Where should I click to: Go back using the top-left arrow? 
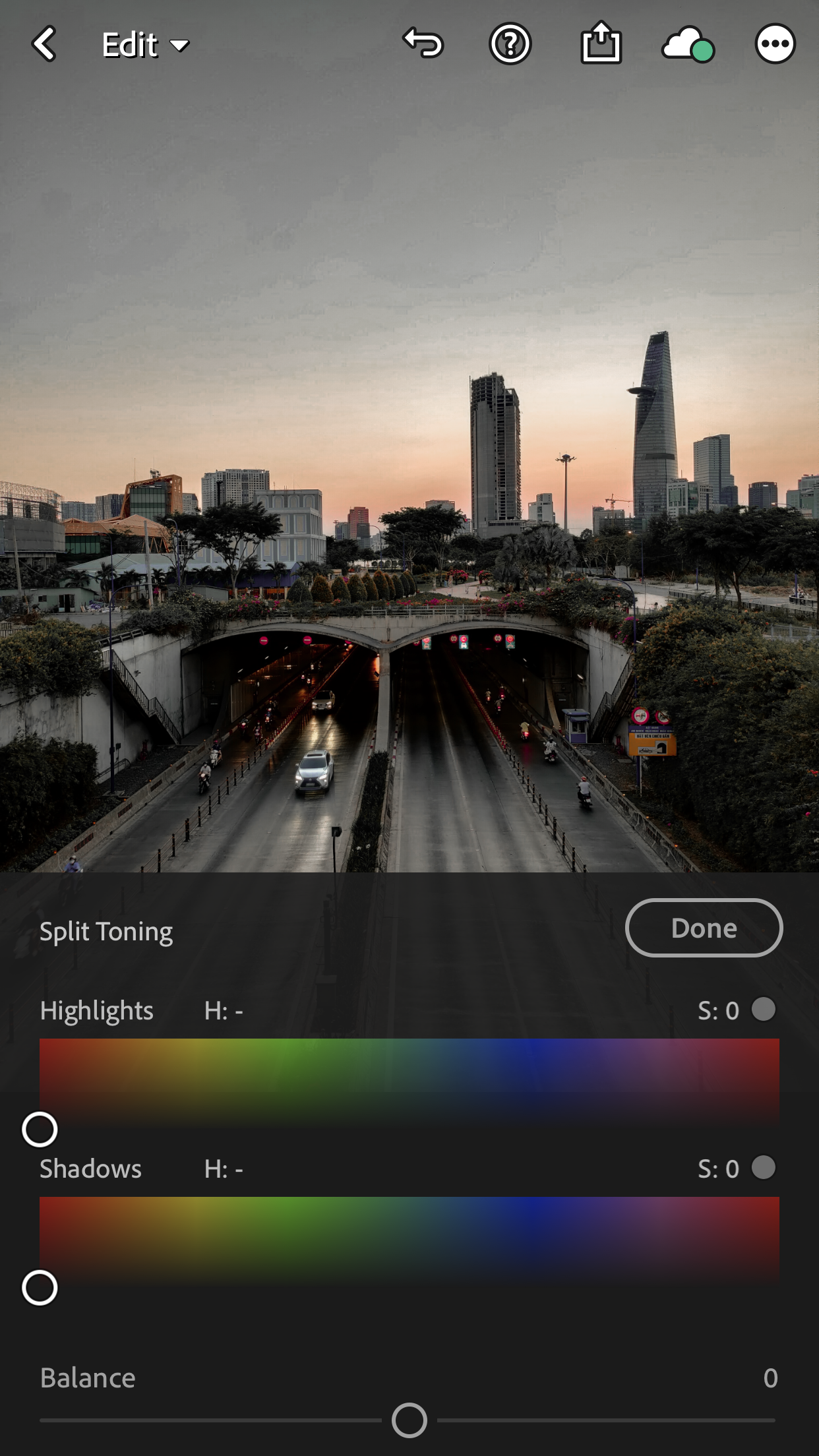coord(44,44)
